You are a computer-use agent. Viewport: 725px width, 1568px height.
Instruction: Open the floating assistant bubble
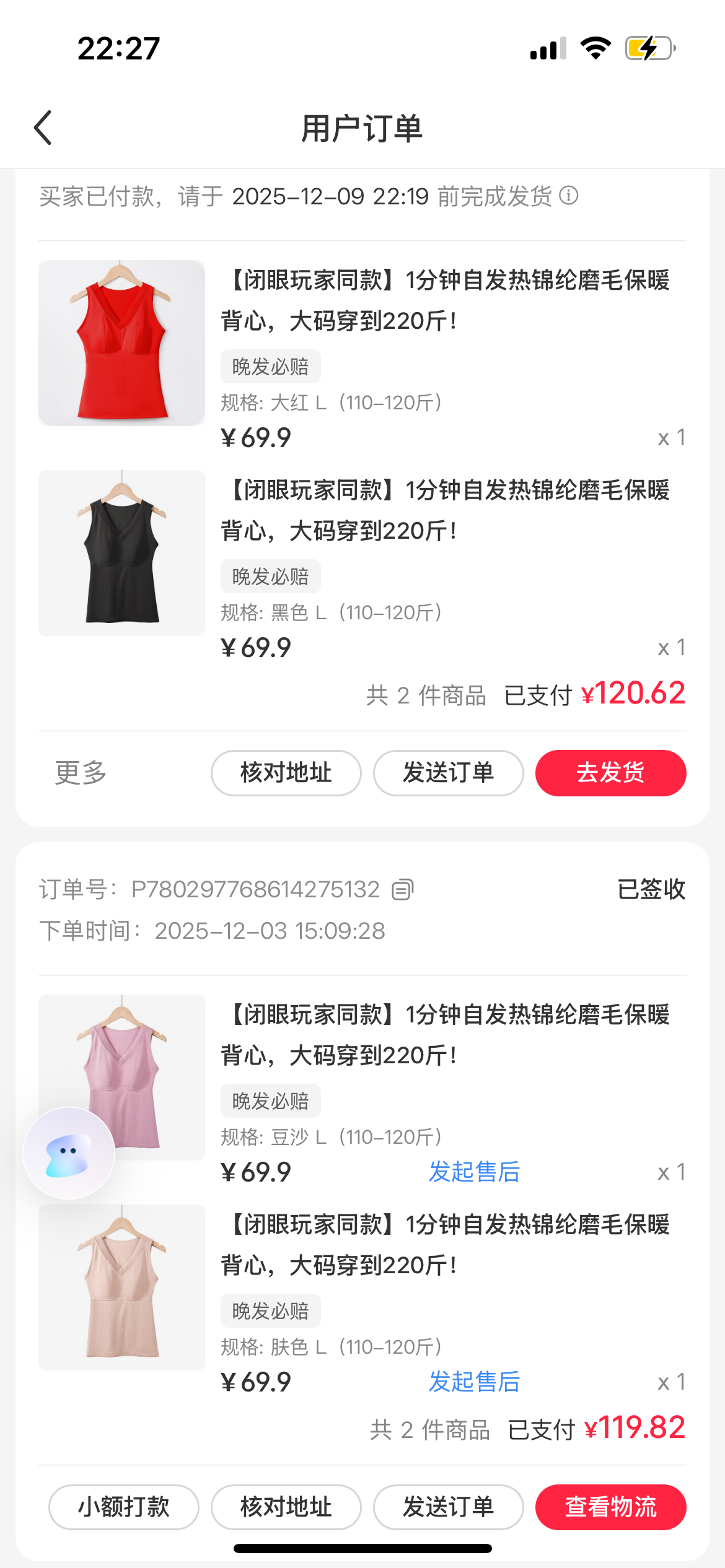(x=68, y=1153)
